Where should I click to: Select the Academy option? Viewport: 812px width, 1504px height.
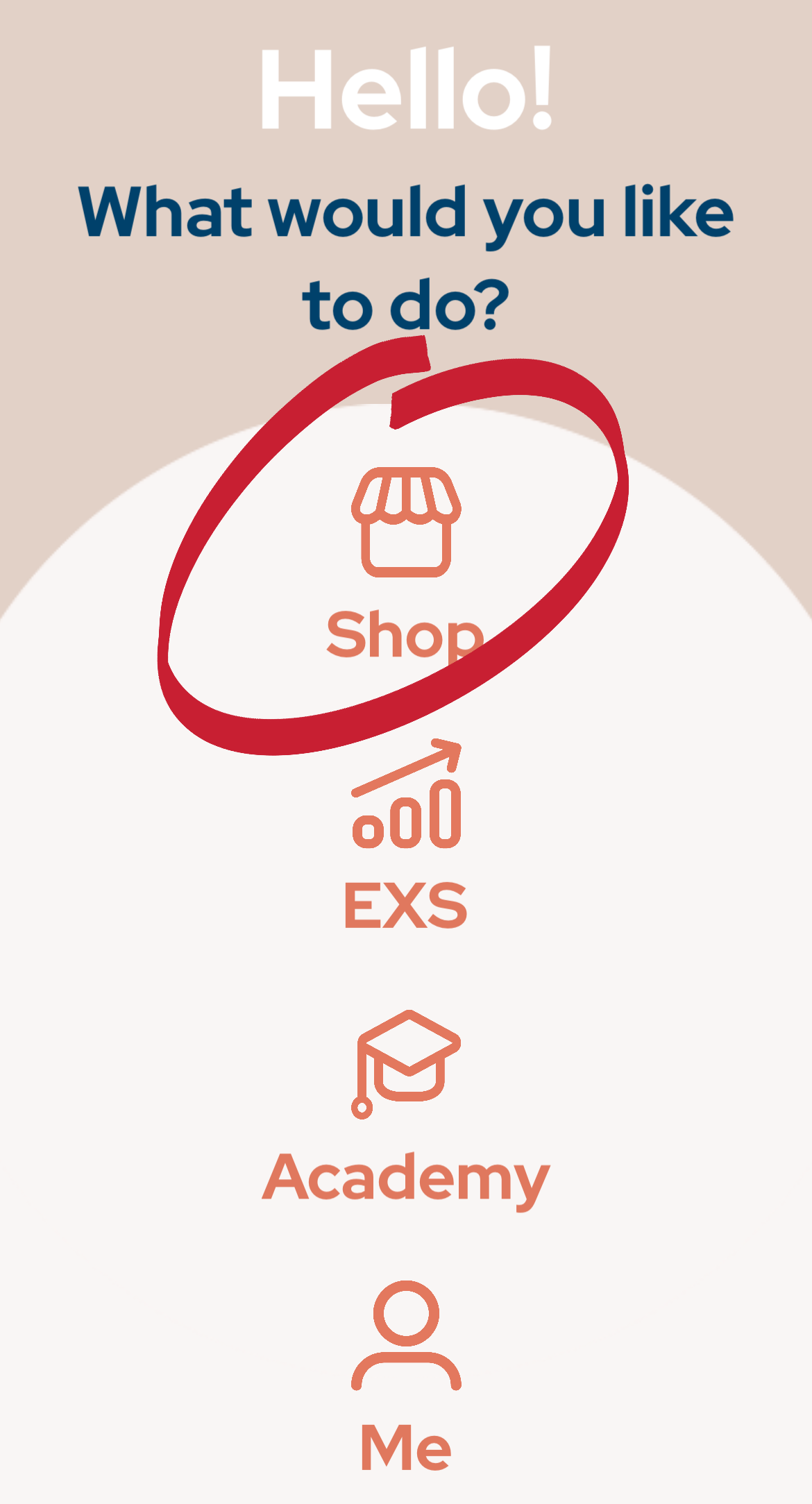(406, 1110)
